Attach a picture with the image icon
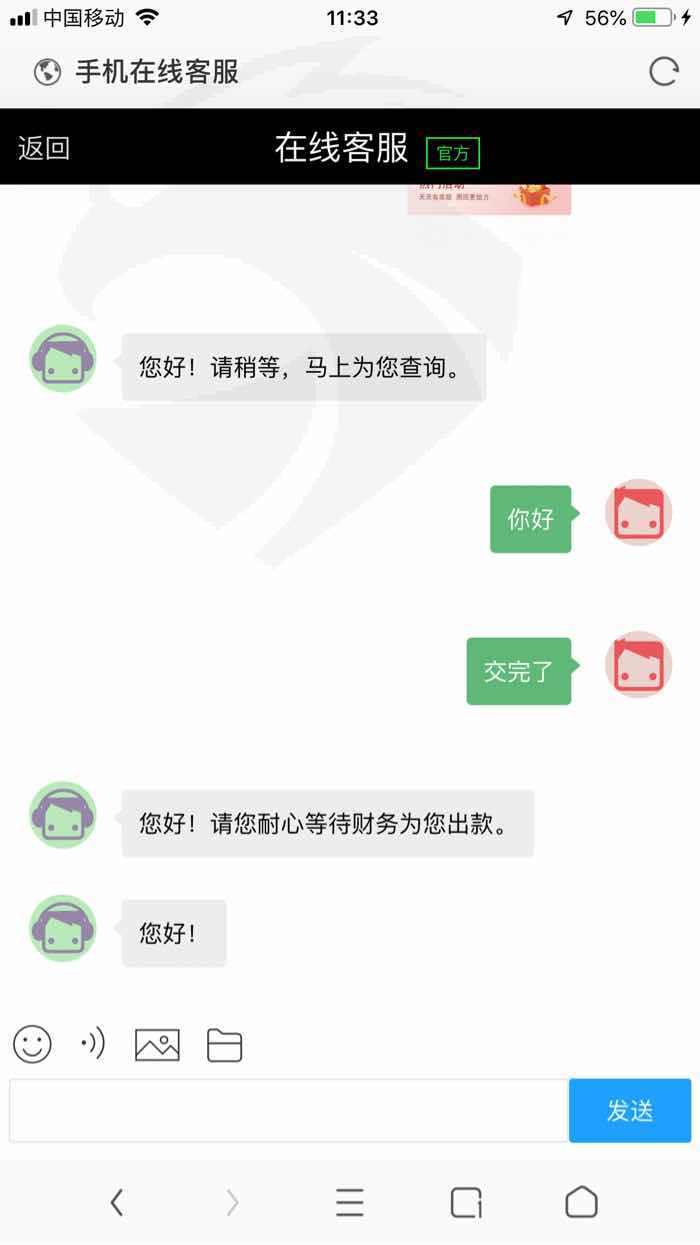This screenshot has height=1245, width=700. point(157,1045)
